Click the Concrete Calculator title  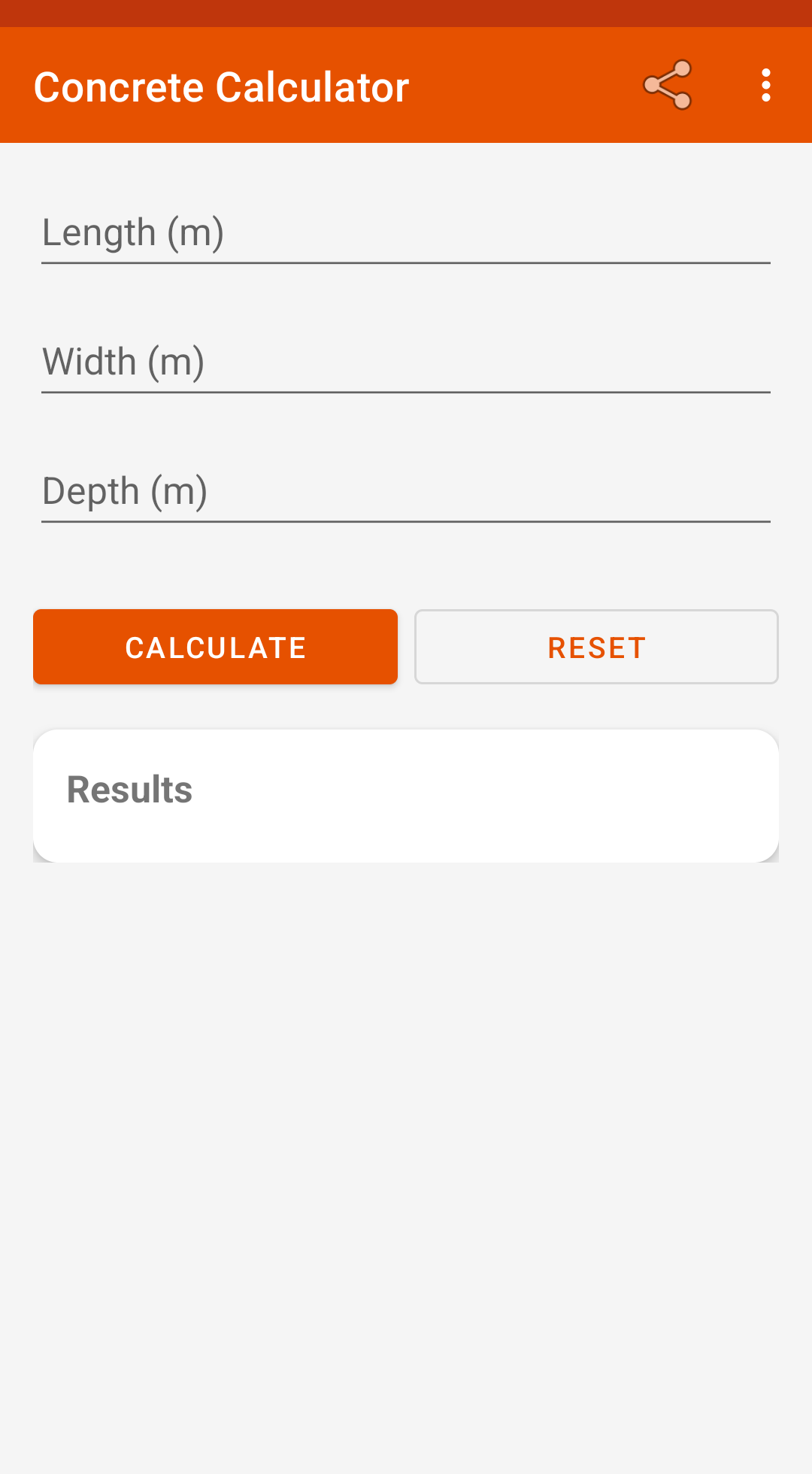(x=220, y=85)
